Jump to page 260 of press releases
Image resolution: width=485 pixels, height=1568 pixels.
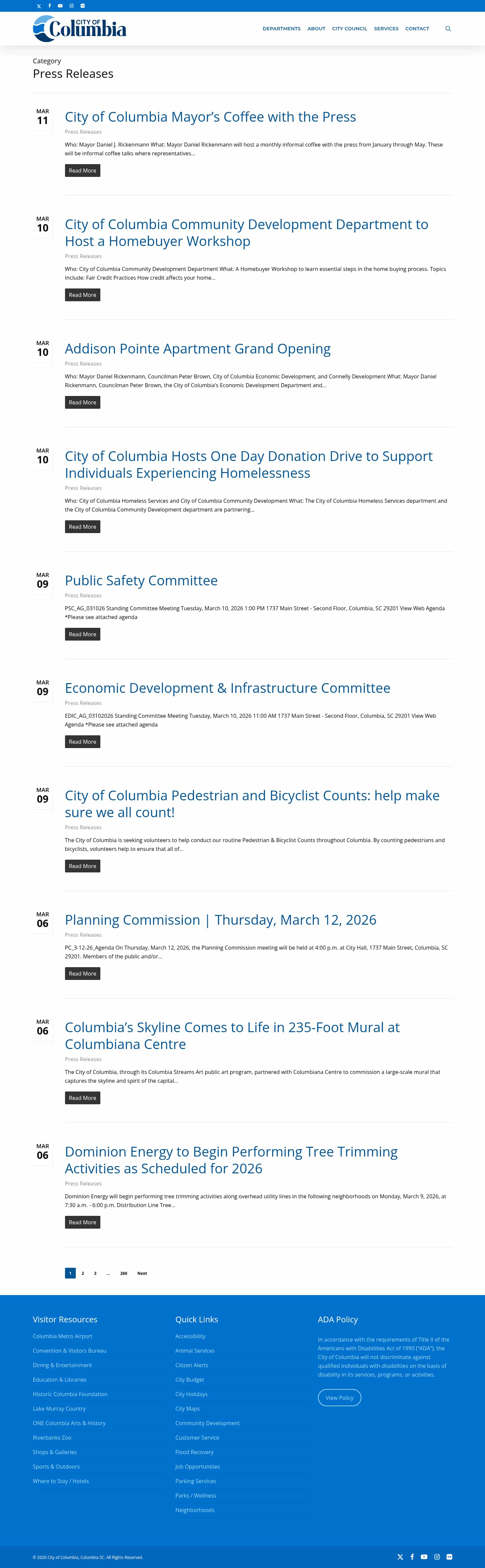(124, 1273)
